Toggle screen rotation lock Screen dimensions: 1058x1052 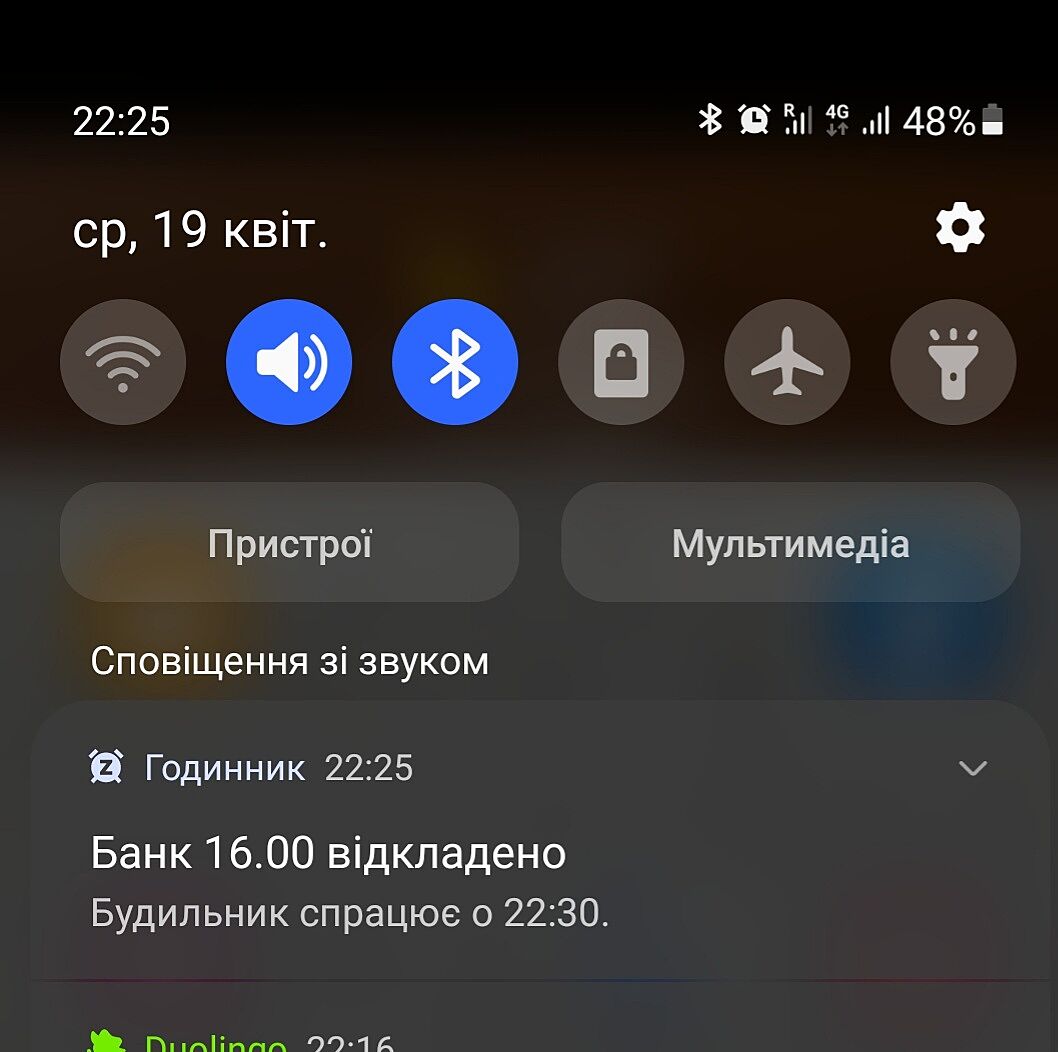[621, 362]
